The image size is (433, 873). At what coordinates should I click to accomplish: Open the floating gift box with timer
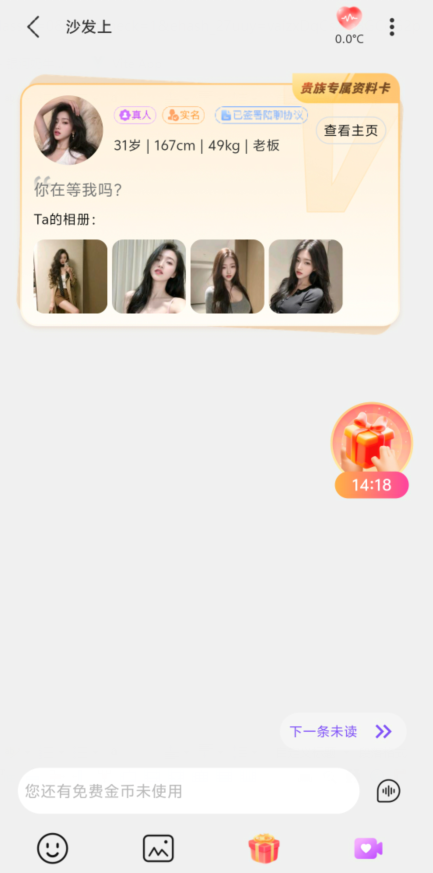(x=371, y=450)
